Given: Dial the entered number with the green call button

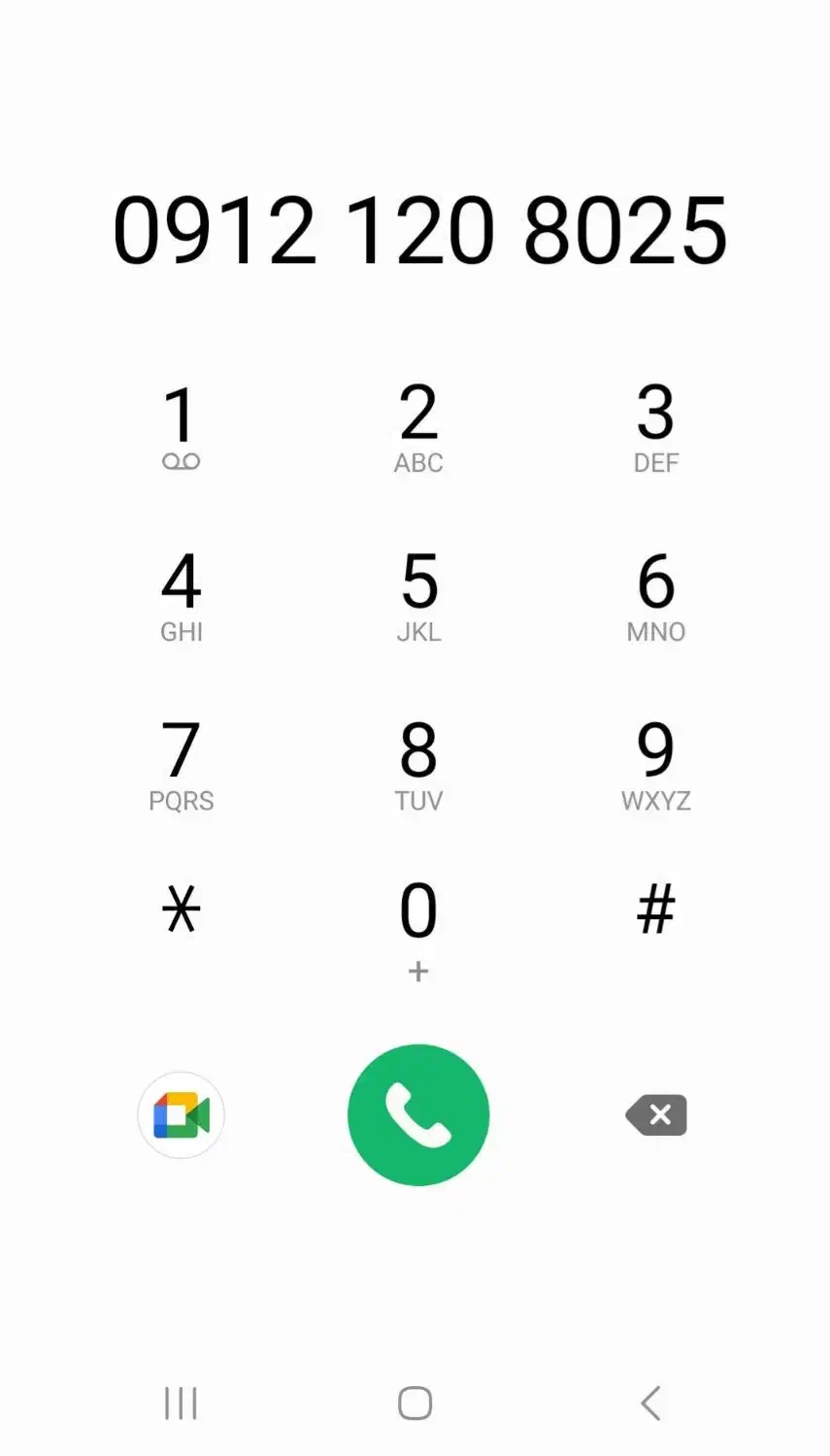Looking at the screenshot, I should (x=418, y=1114).
